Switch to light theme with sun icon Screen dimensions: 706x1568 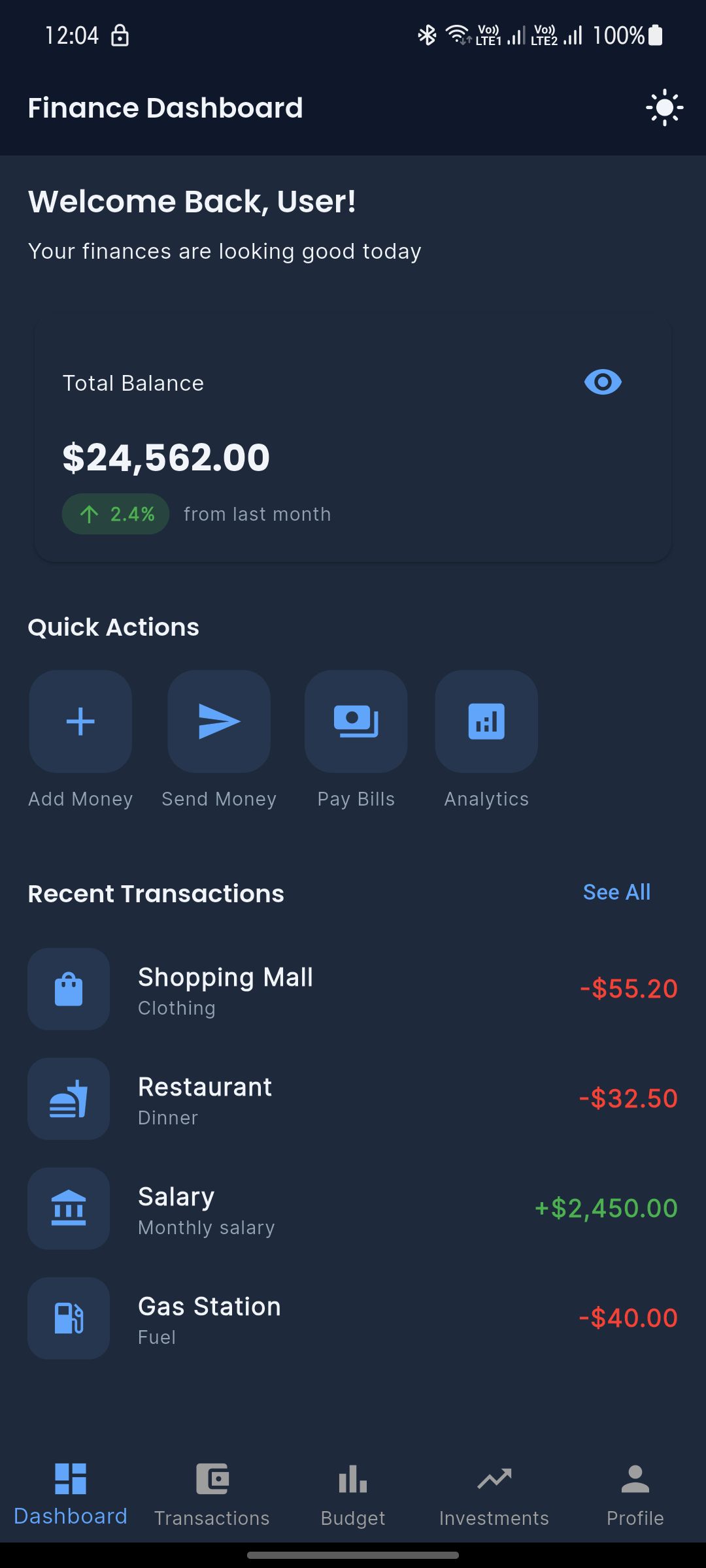(x=664, y=108)
